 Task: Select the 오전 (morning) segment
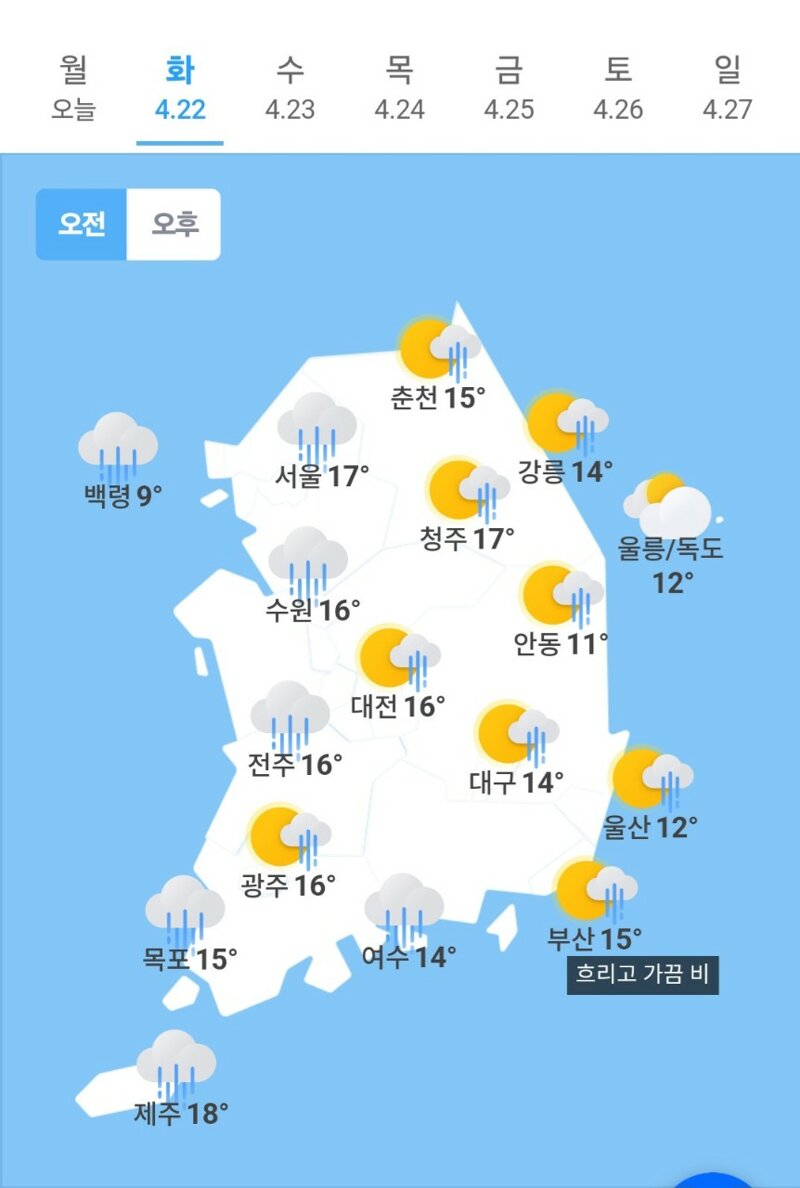[82, 224]
